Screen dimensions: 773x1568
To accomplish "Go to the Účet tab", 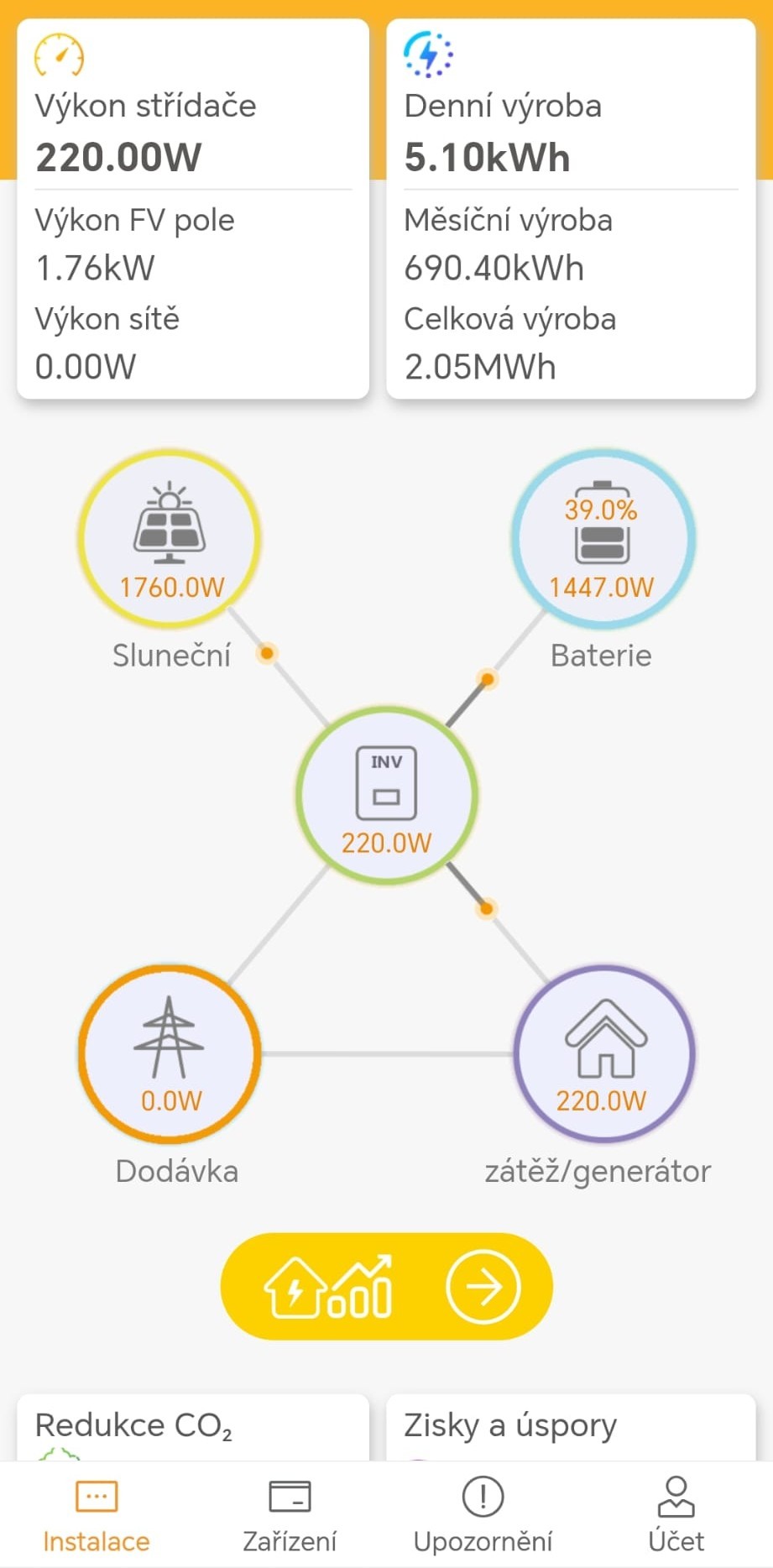I will [676, 1516].
